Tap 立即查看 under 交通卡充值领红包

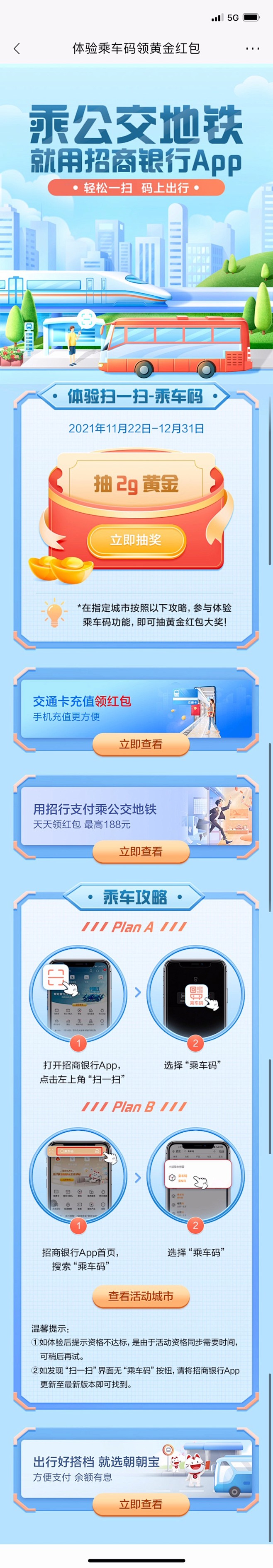coord(141,744)
